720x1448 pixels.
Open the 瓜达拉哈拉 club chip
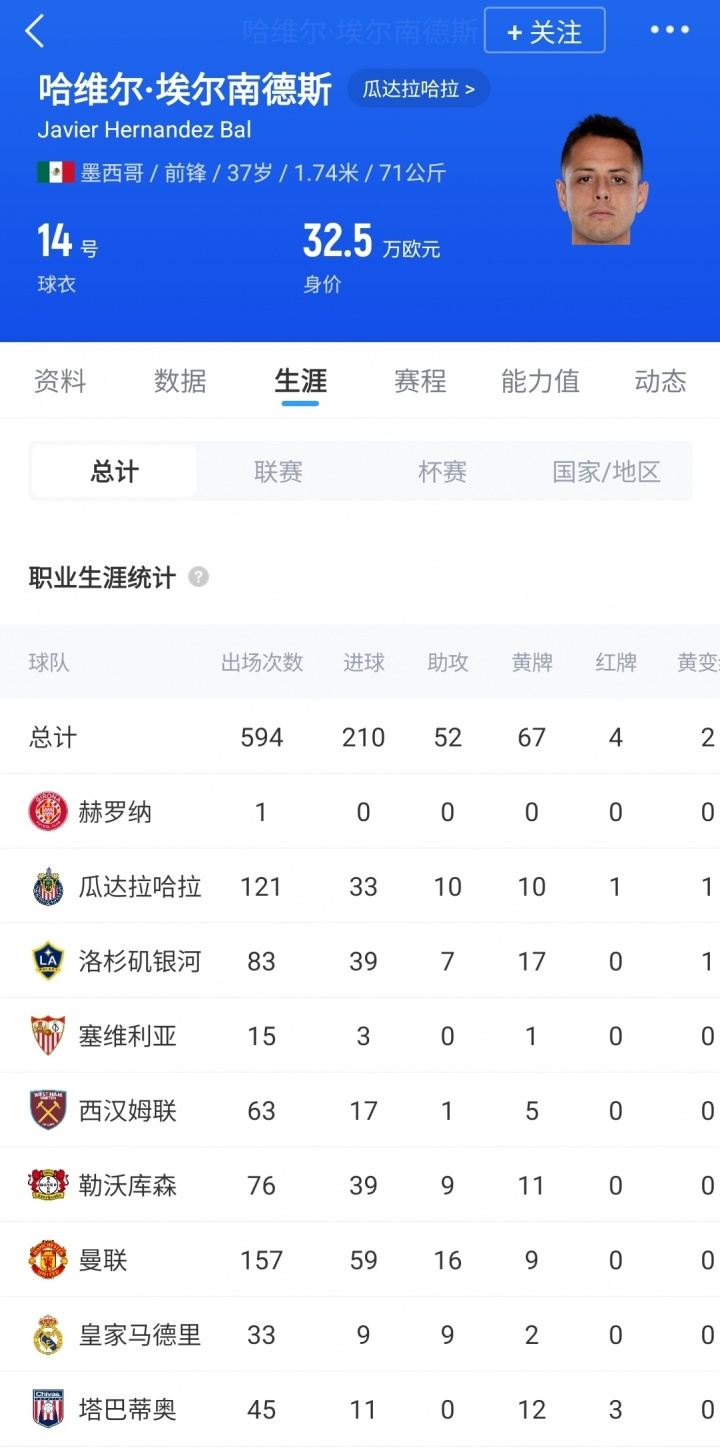pyautogui.click(x=418, y=89)
